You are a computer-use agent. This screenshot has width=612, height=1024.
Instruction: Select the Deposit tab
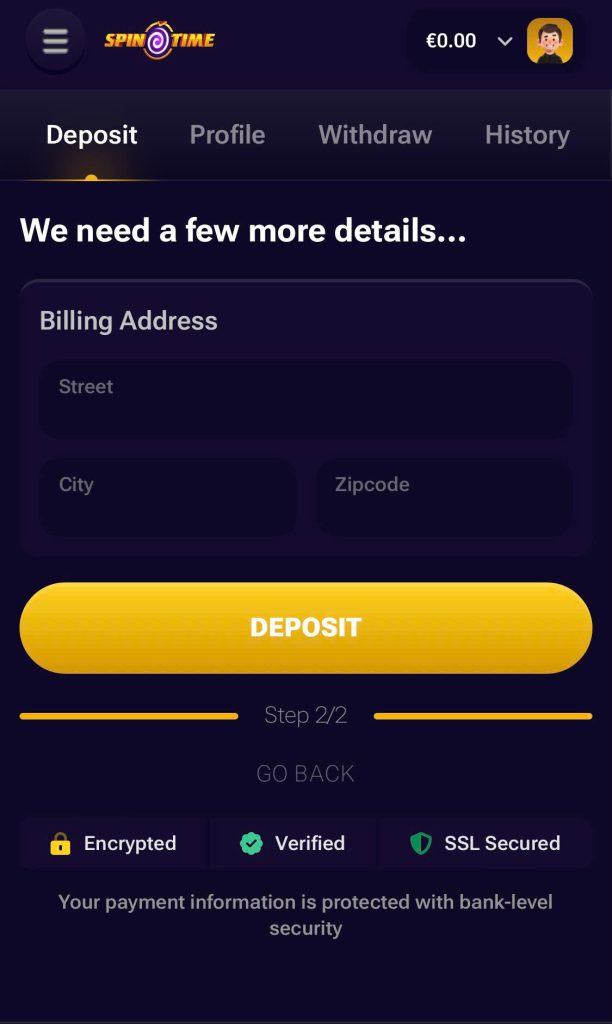point(91,135)
